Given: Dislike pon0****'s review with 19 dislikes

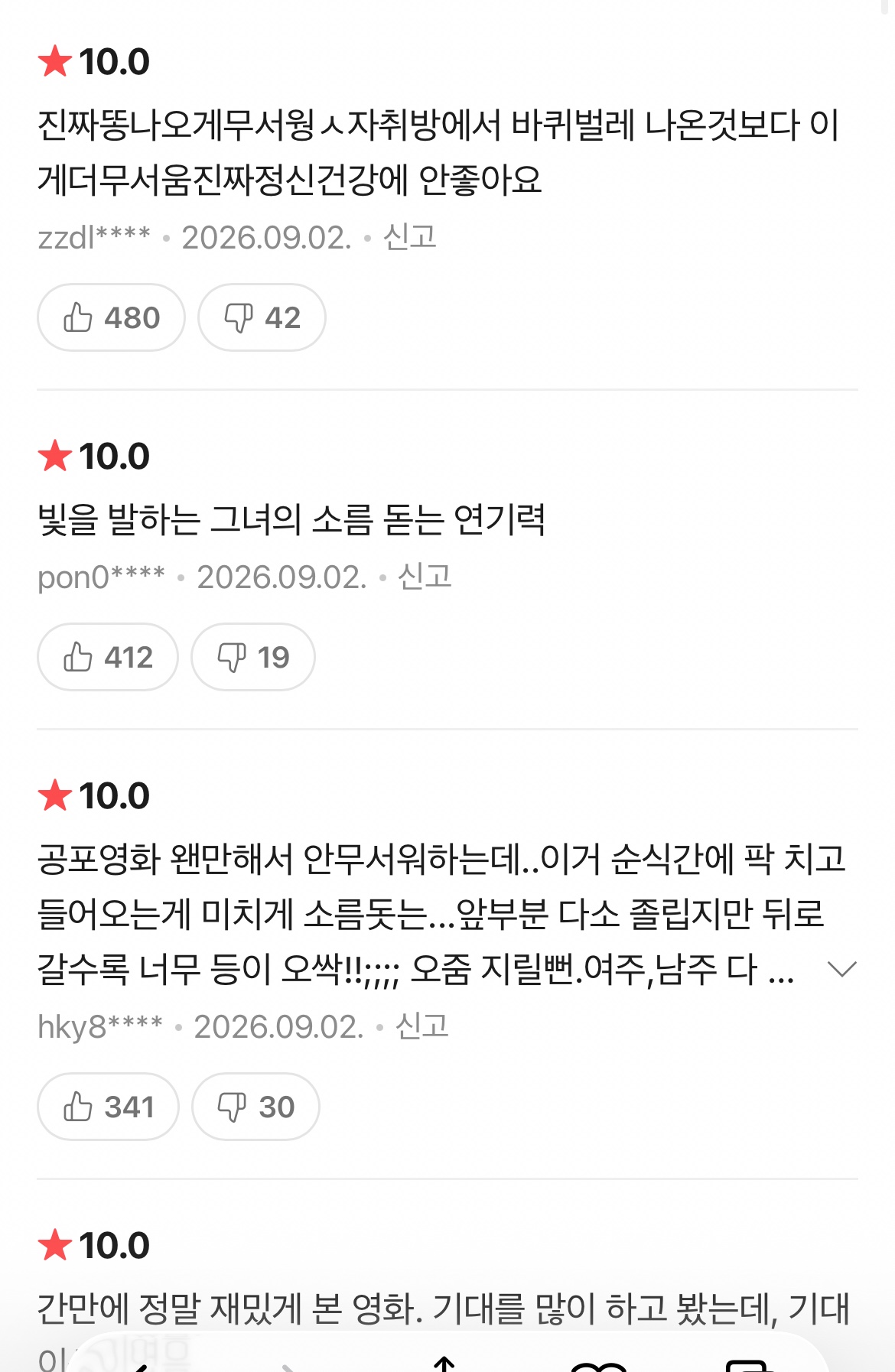Looking at the screenshot, I should tap(253, 657).
